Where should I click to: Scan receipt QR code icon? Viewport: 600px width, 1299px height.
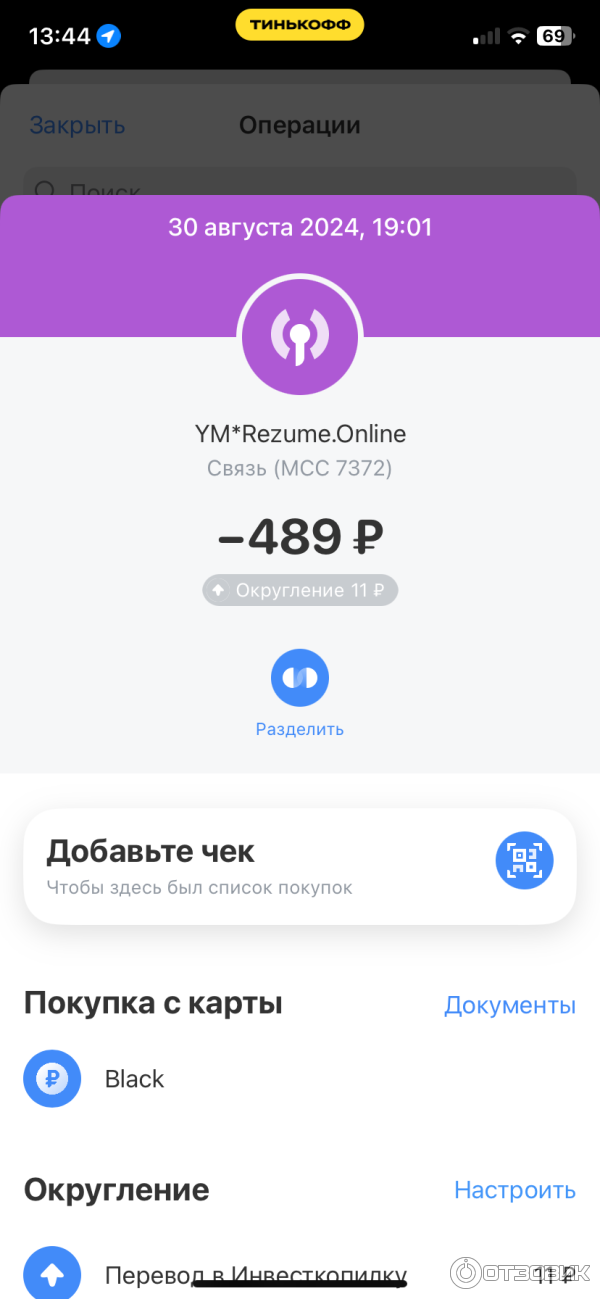[x=524, y=860]
